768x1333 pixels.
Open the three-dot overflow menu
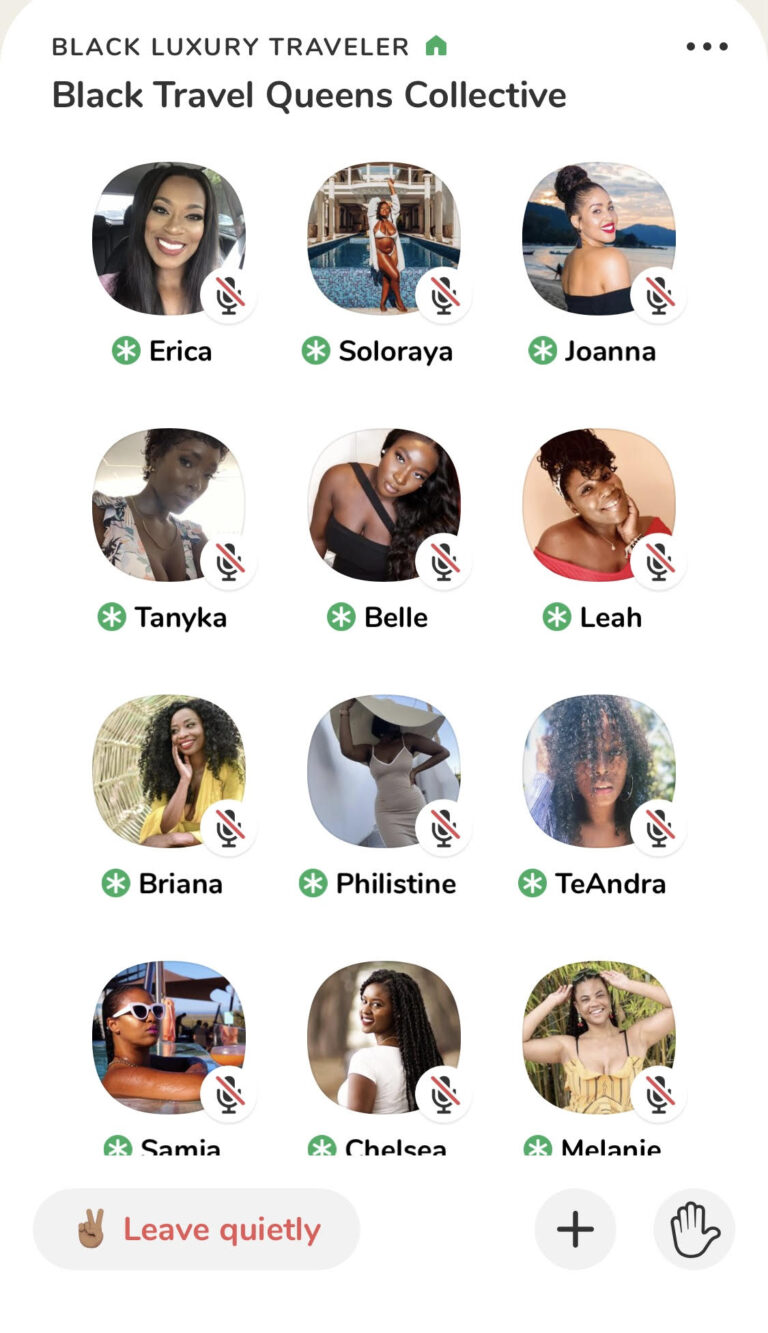click(707, 47)
